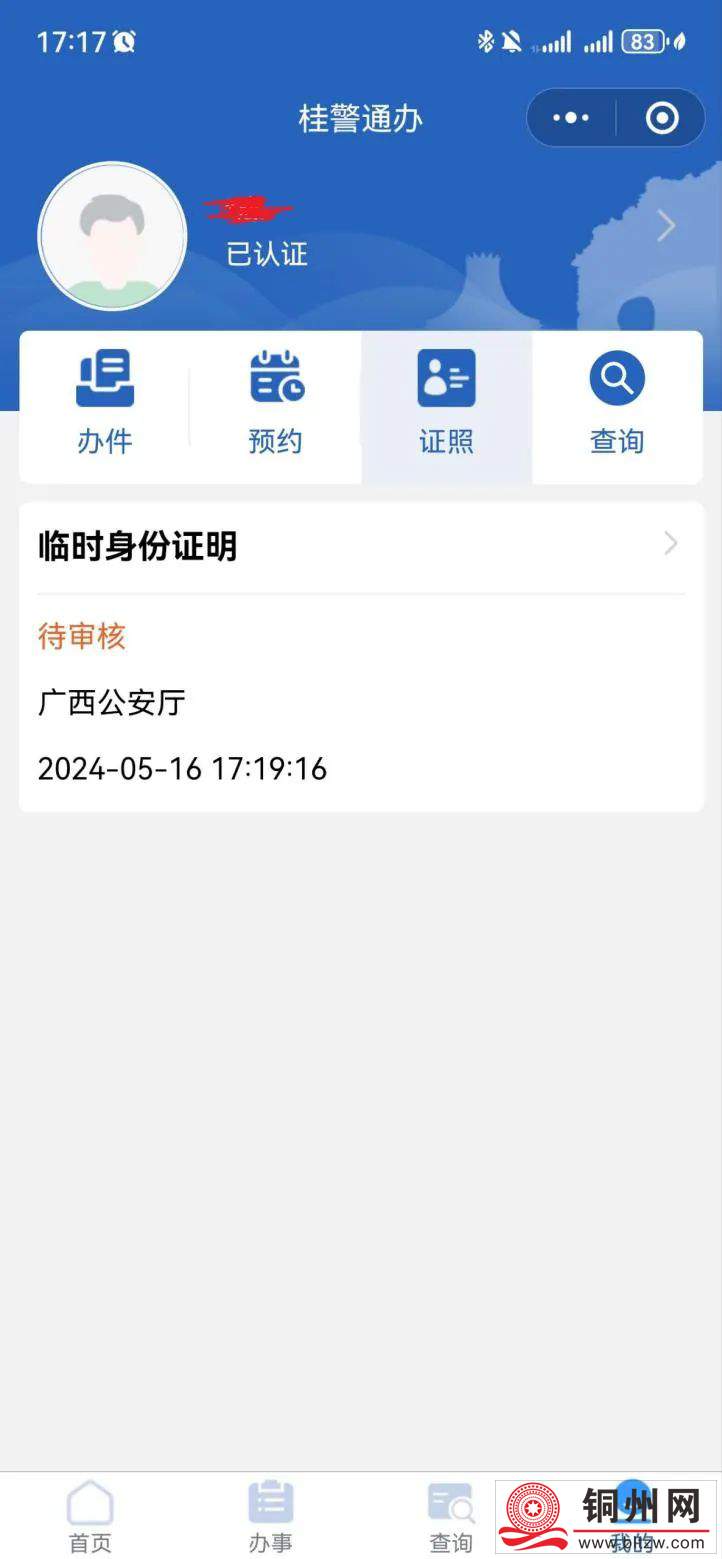Open the 查询 bottom navigation tab

point(450,1516)
